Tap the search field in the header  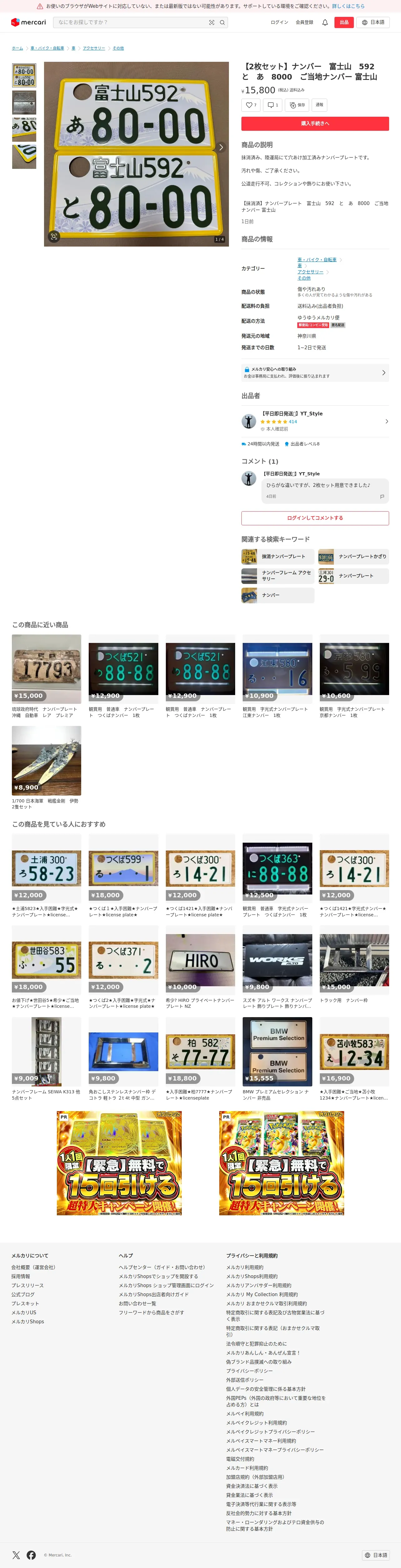point(131,22)
